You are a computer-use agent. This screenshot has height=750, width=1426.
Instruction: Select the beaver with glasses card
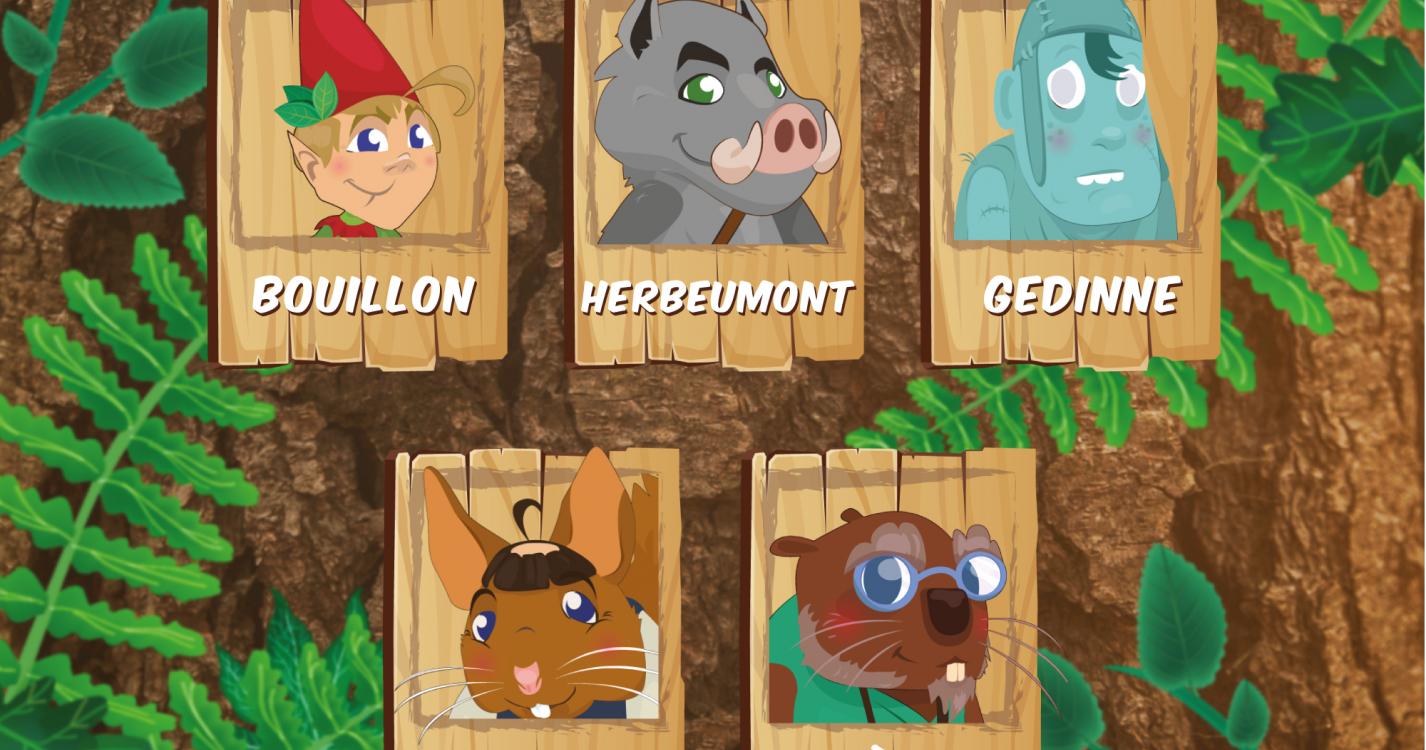(895, 600)
